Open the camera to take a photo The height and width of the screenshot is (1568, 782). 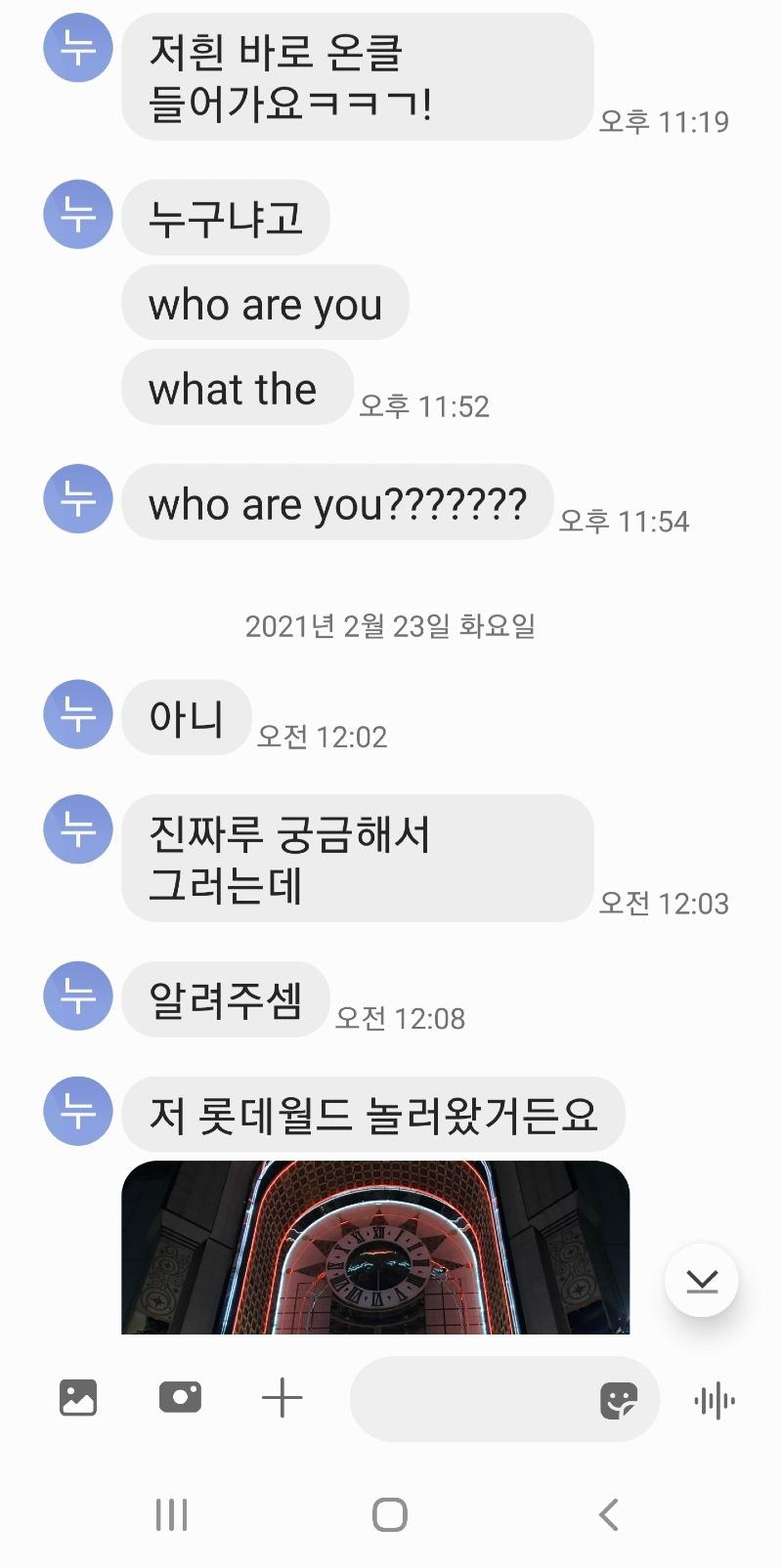[x=180, y=1398]
